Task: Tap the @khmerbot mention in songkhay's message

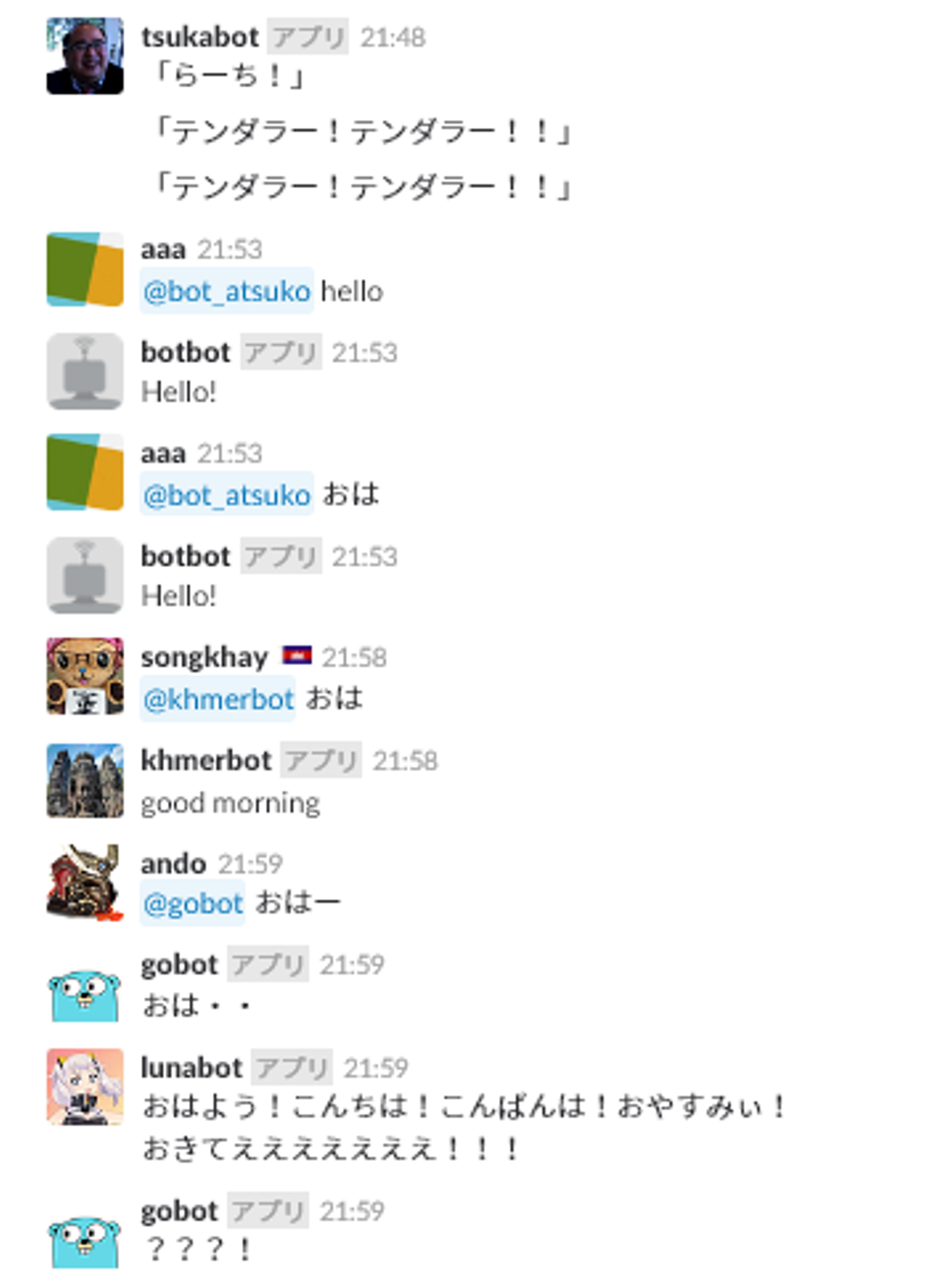Action: (217, 699)
